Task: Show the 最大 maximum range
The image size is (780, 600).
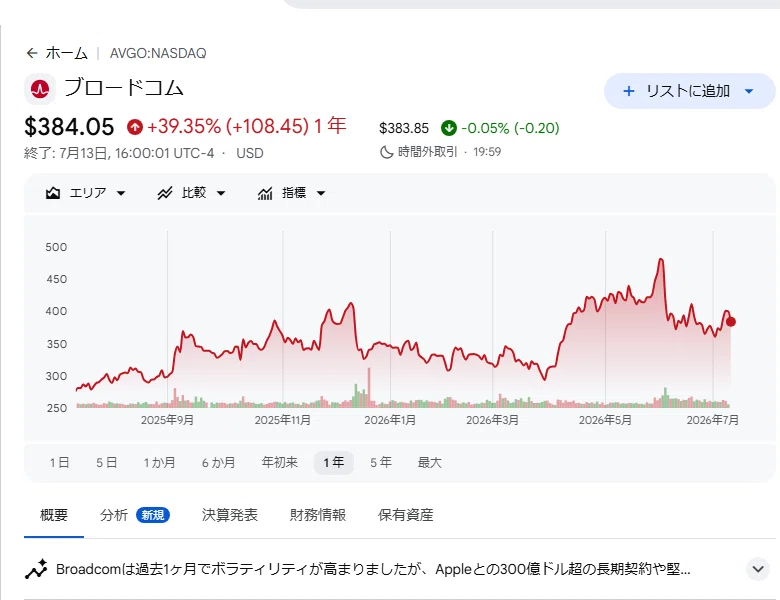Action: (429, 463)
